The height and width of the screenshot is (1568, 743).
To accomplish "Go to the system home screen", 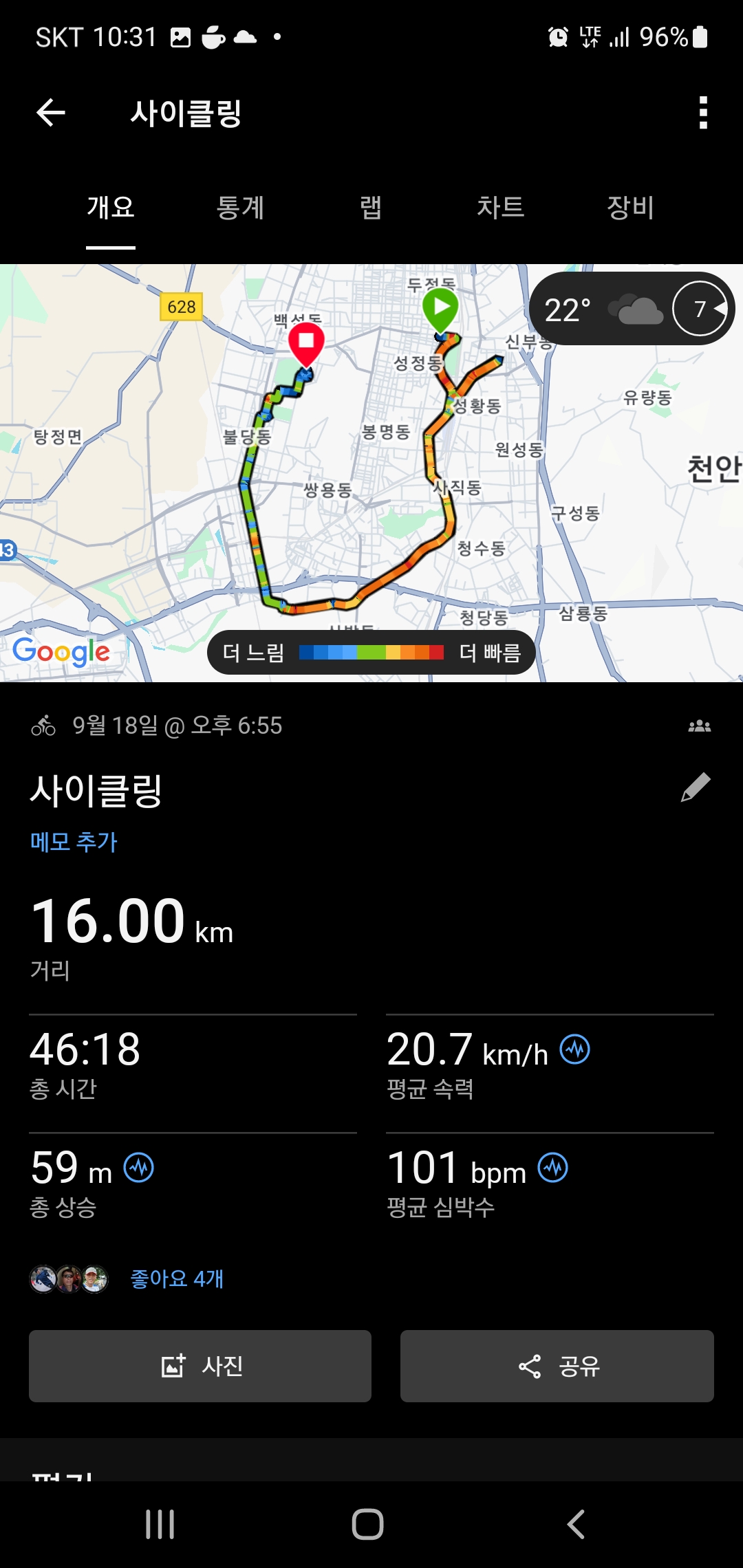I will click(367, 1524).
